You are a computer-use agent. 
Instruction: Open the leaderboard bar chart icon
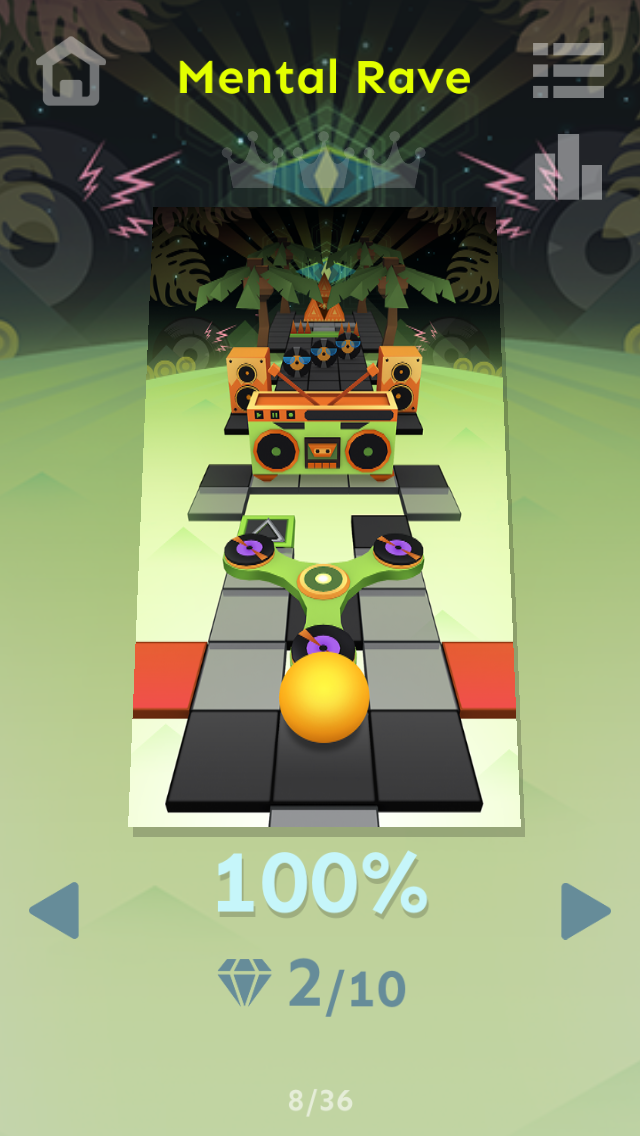(x=568, y=167)
